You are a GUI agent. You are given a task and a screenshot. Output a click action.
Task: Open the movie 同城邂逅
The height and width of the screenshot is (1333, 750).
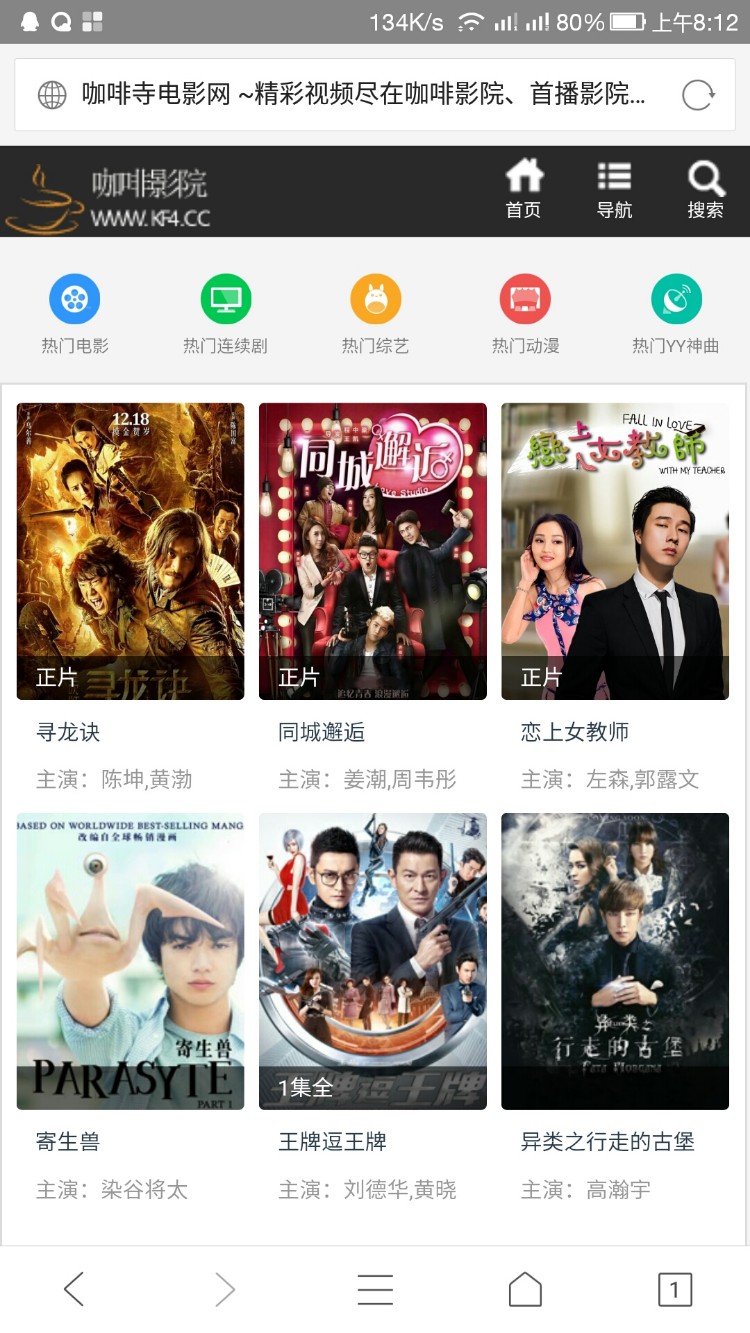point(372,552)
